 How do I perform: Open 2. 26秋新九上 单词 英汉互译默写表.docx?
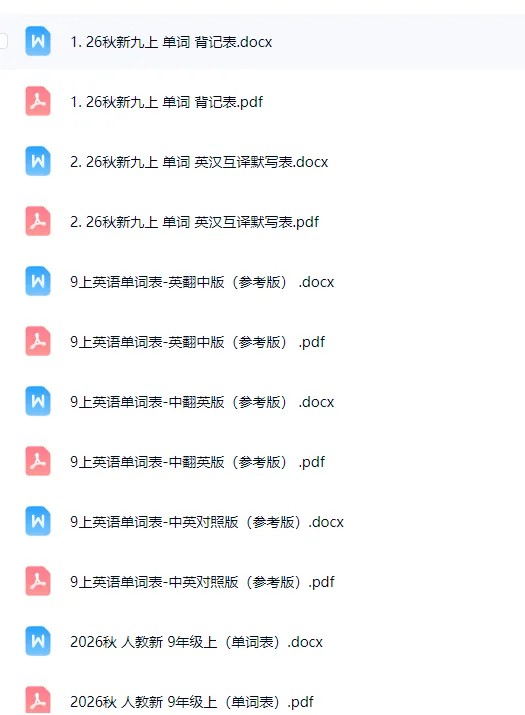point(199,162)
